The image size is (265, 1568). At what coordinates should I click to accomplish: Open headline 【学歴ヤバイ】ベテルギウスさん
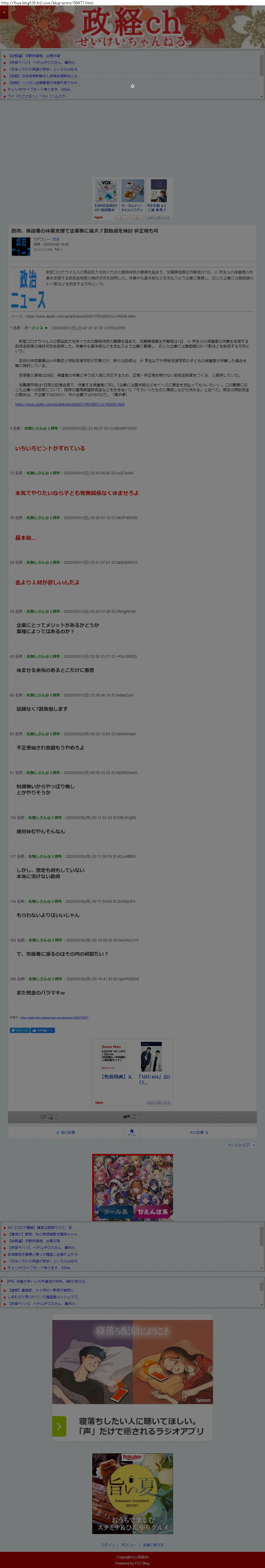click(43, 62)
